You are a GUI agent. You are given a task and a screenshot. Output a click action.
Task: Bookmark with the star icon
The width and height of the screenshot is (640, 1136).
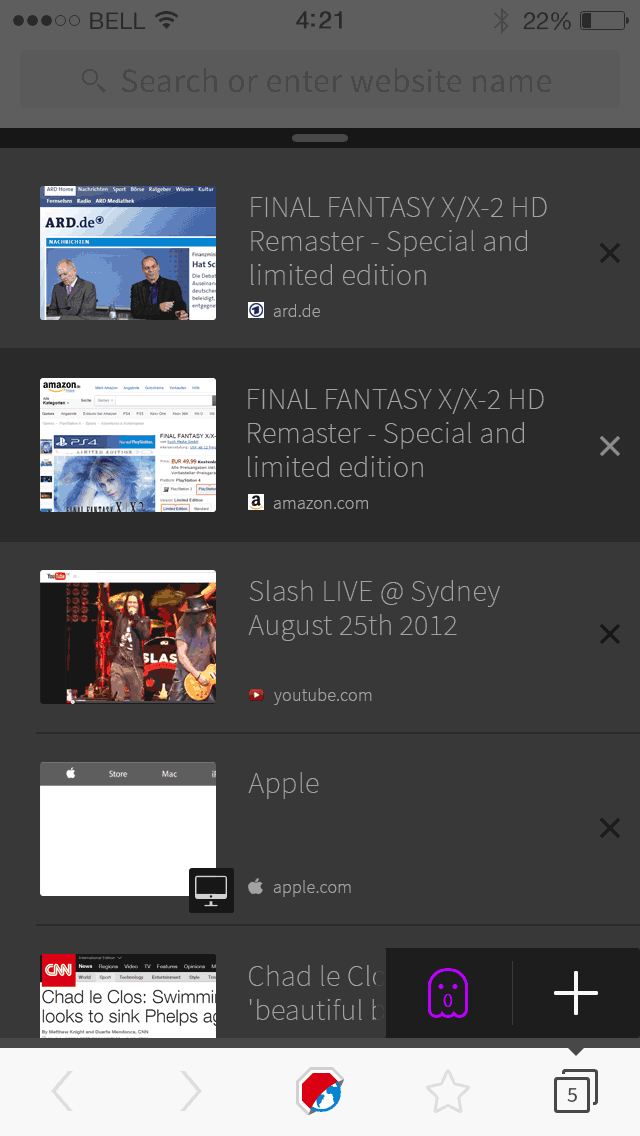tap(448, 1090)
